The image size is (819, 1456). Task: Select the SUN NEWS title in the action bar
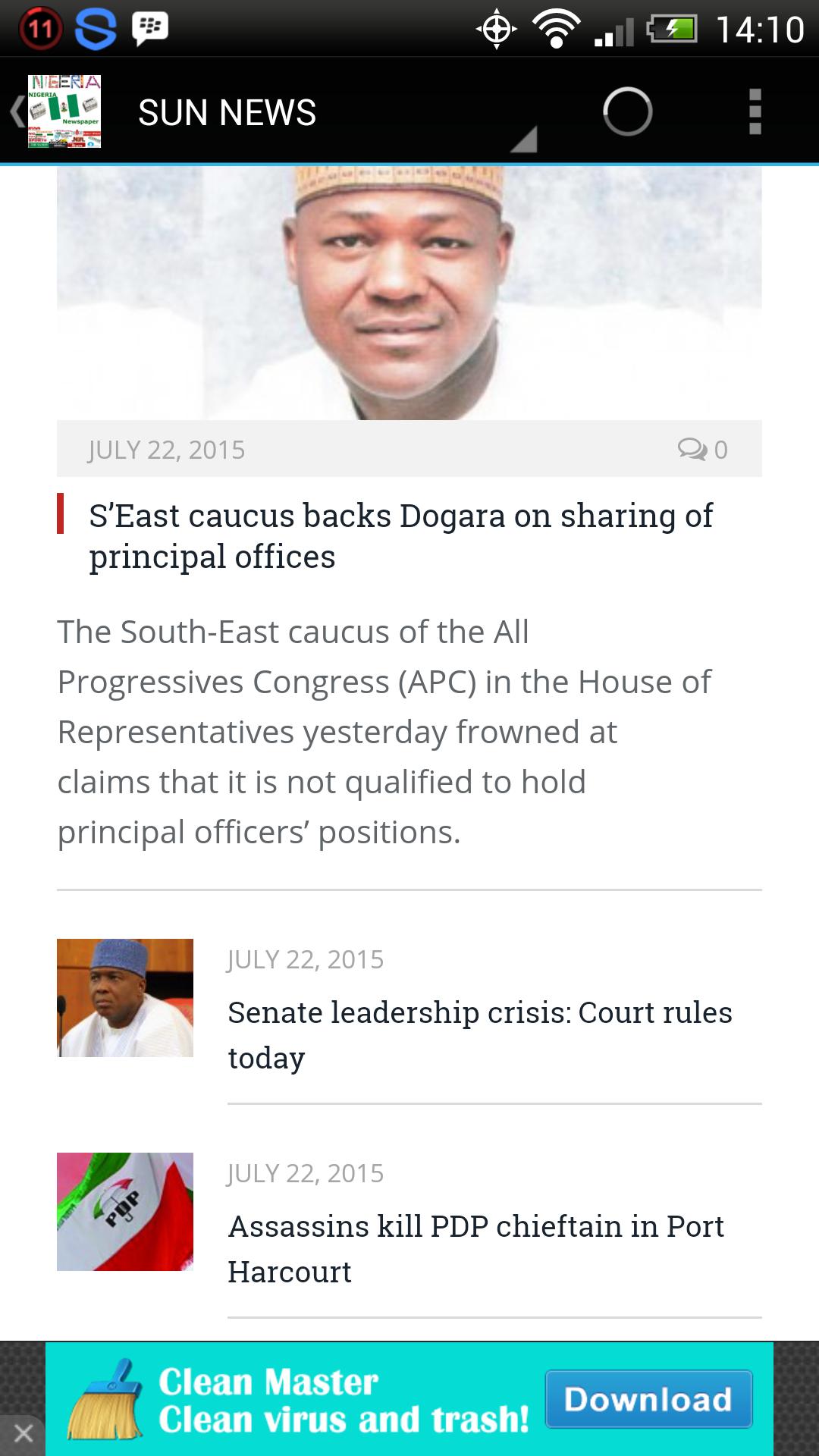click(x=226, y=111)
